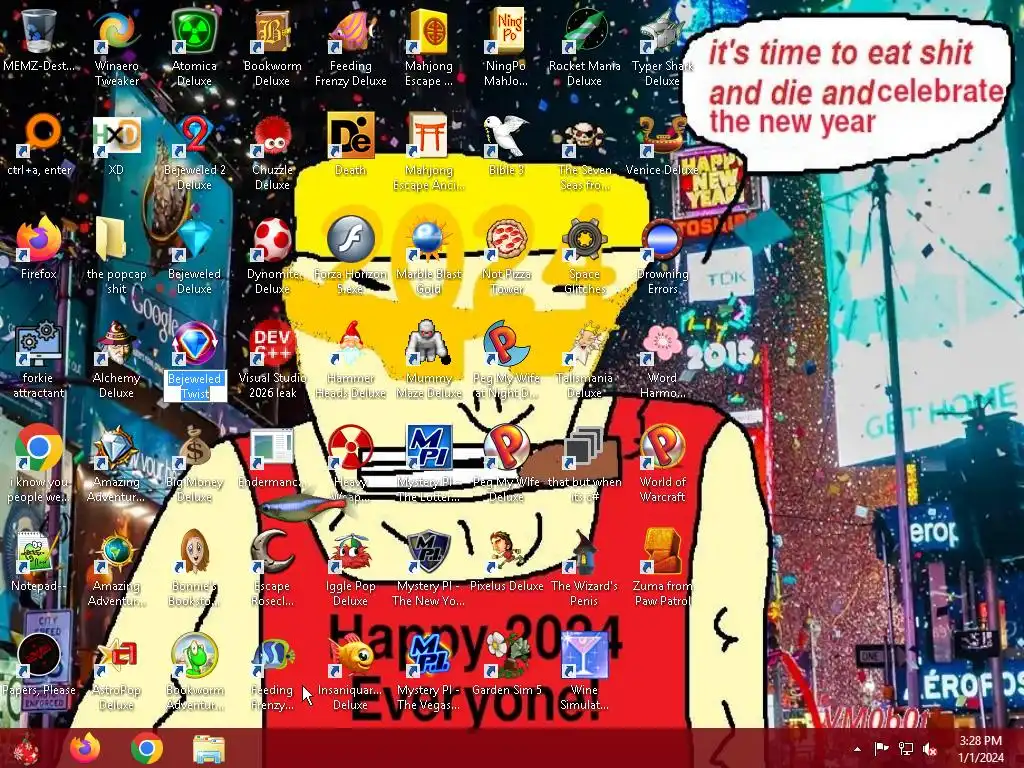The width and height of the screenshot is (1024, 768).
Task: Select the Feeding Frenzy Deluxe shortcut
Action: [x=350, y=33]
